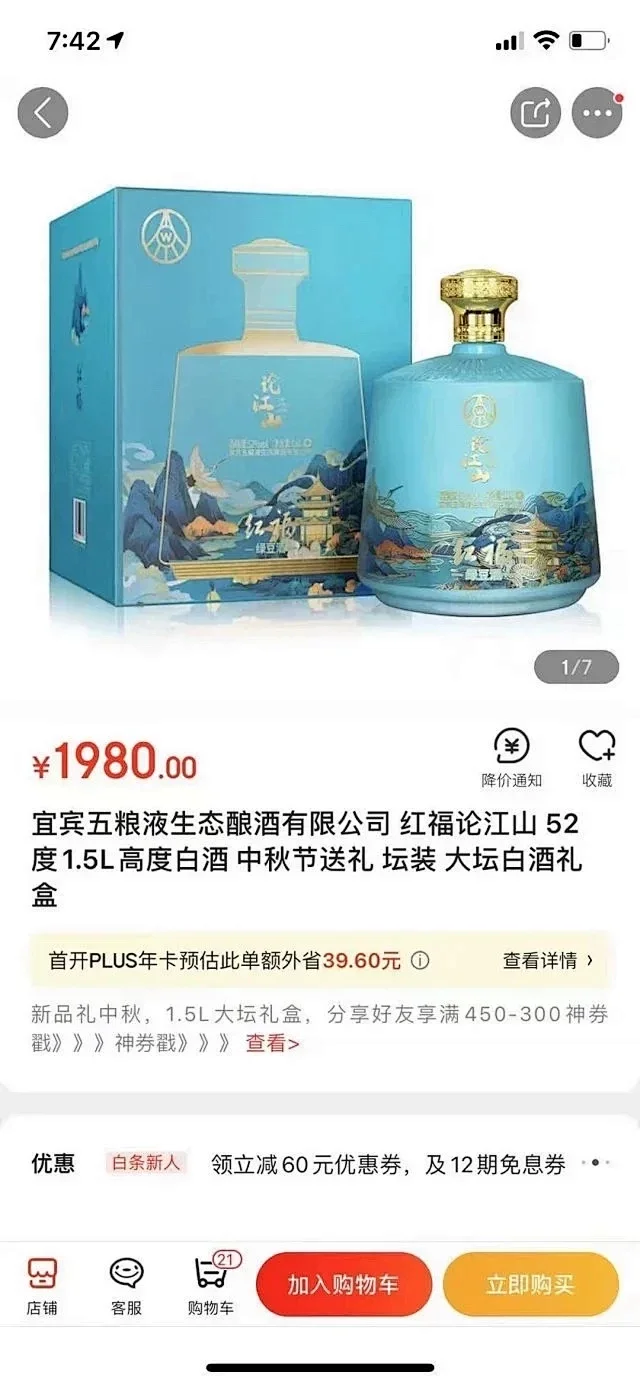The width and height of the screenshot is (640, 1385).
Task: Open the 购物车 shopping cart
Action: pyautogui.click(x=211, y=1285)
